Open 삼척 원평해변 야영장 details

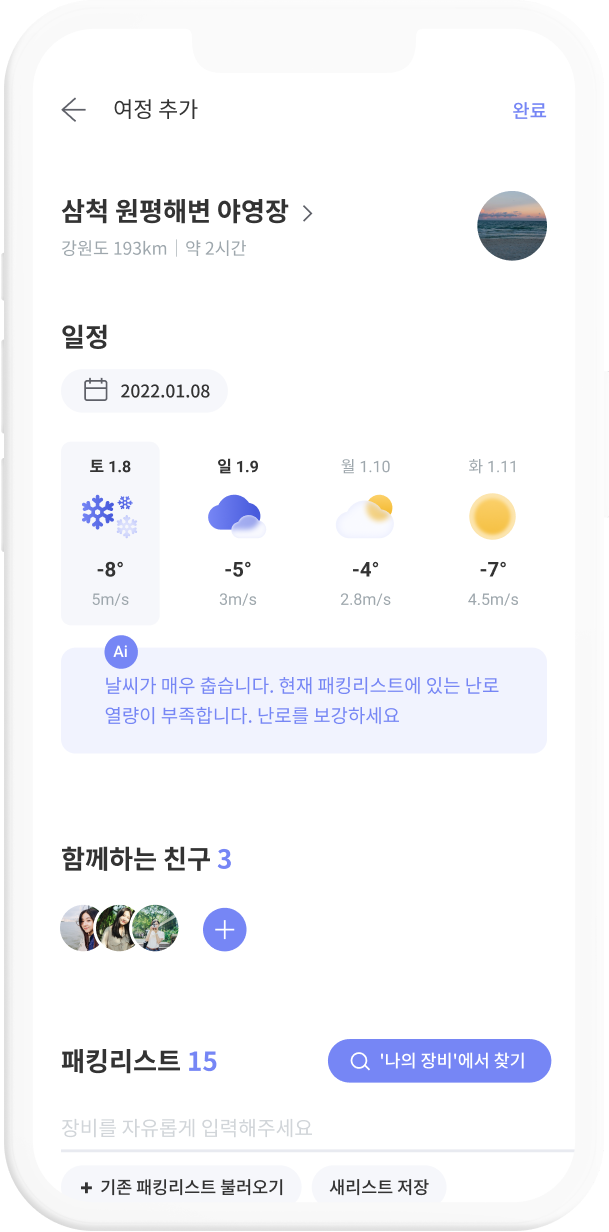(188, 212)
